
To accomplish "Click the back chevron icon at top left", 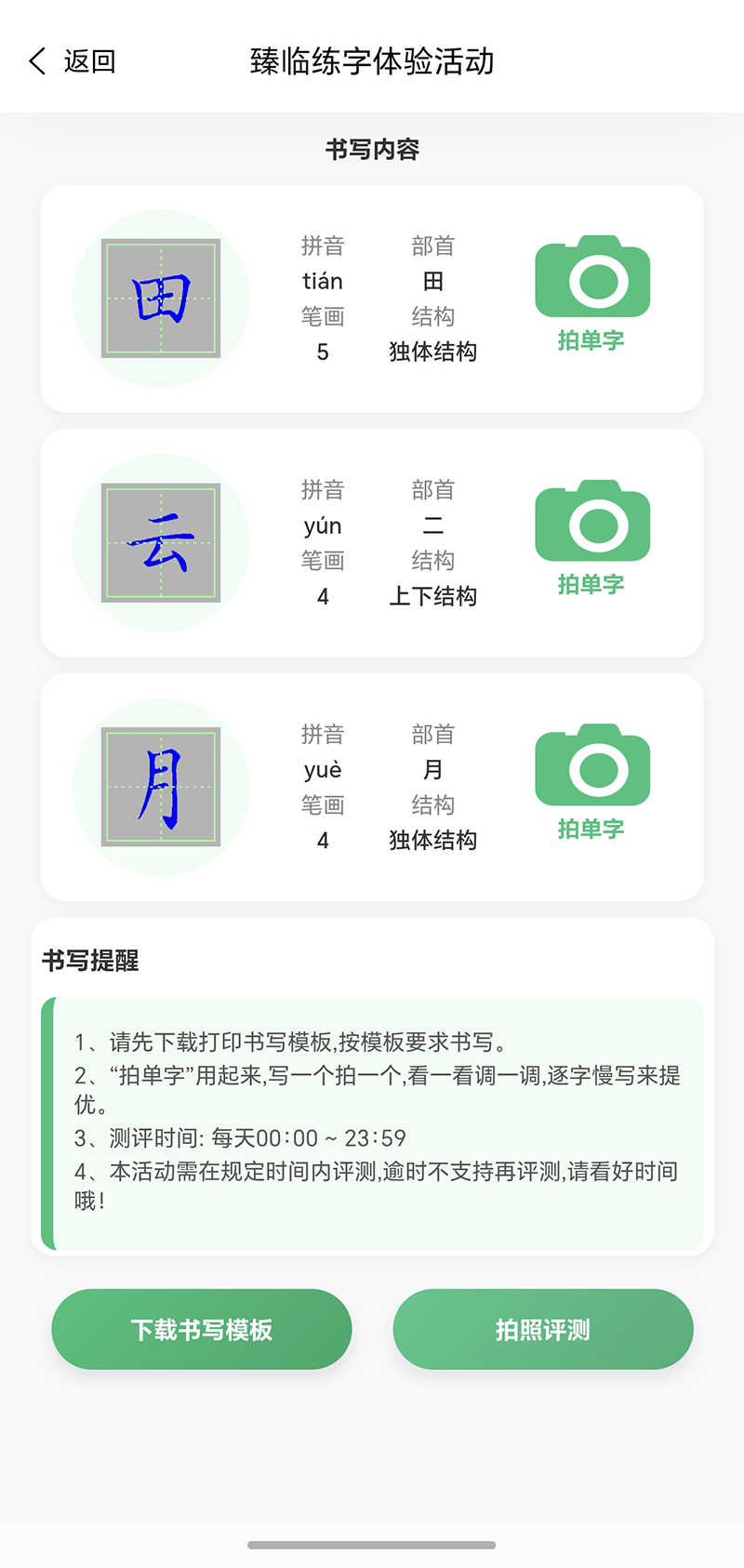I will (35, 60).
